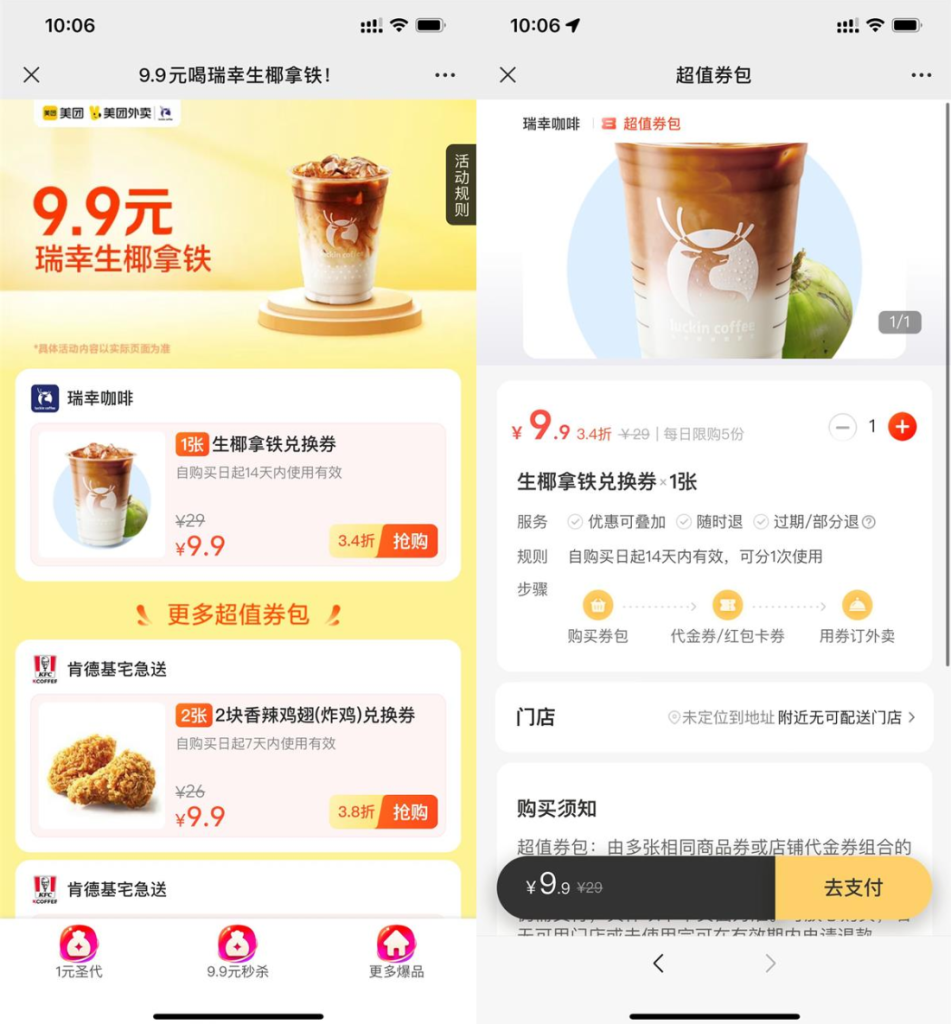Open 更多爆品

point(396,951)
